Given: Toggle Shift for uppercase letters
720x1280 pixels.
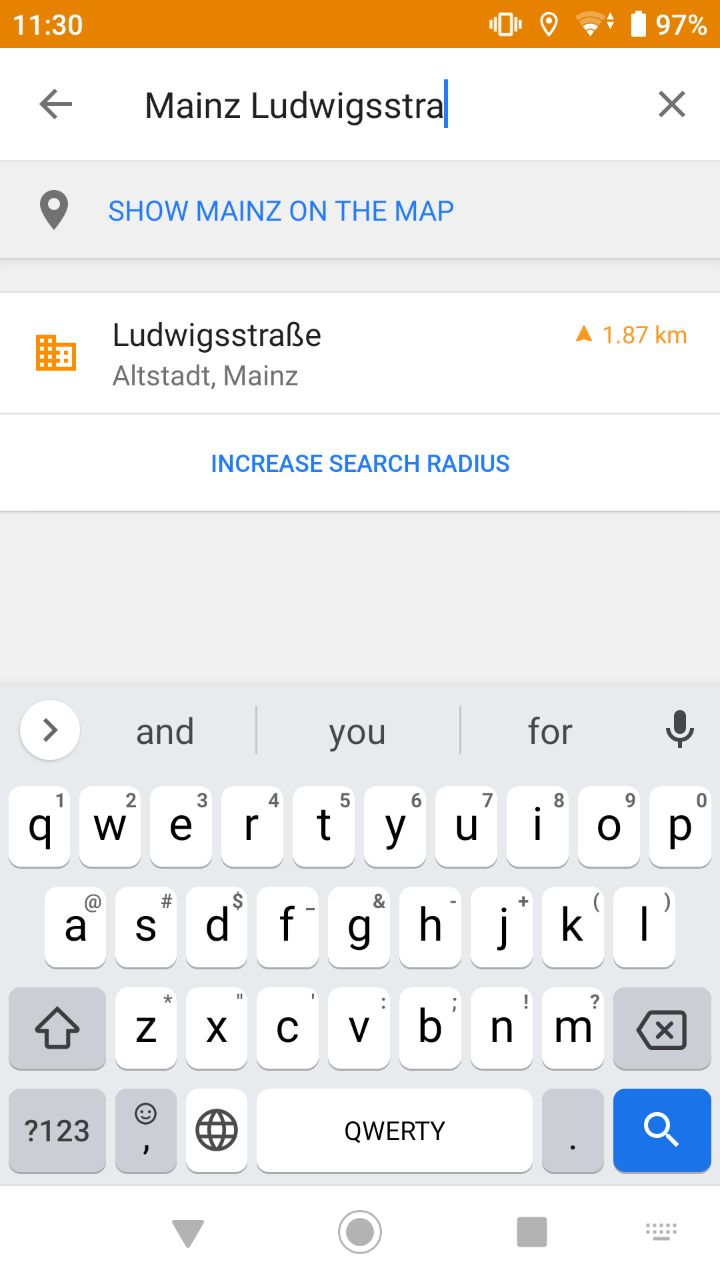Looking at the screenshot, I should 57,1028.
